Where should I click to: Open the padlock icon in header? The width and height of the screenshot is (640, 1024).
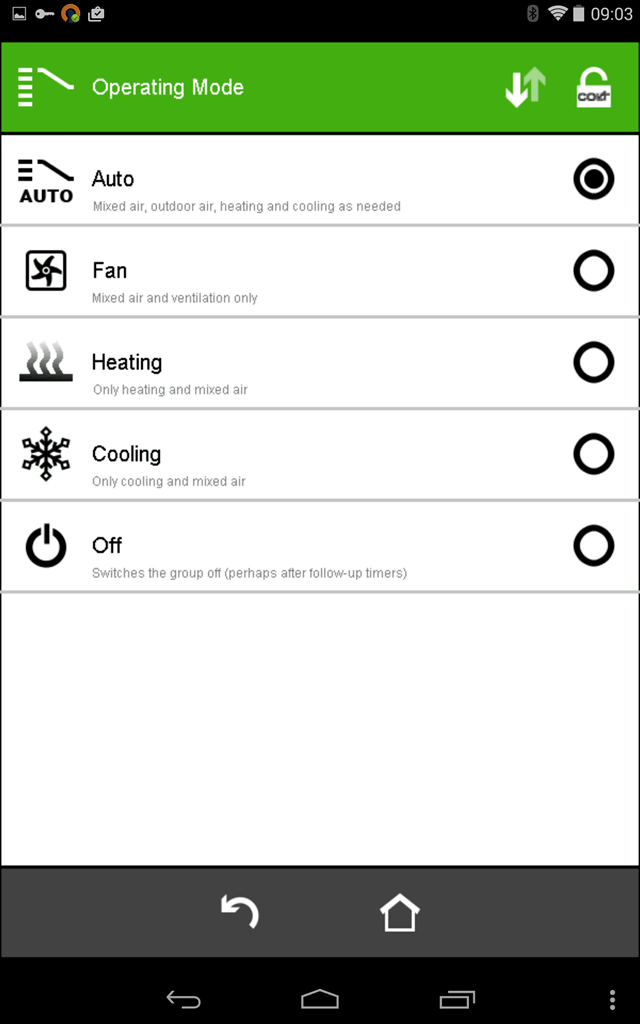(x=593, y=87)
